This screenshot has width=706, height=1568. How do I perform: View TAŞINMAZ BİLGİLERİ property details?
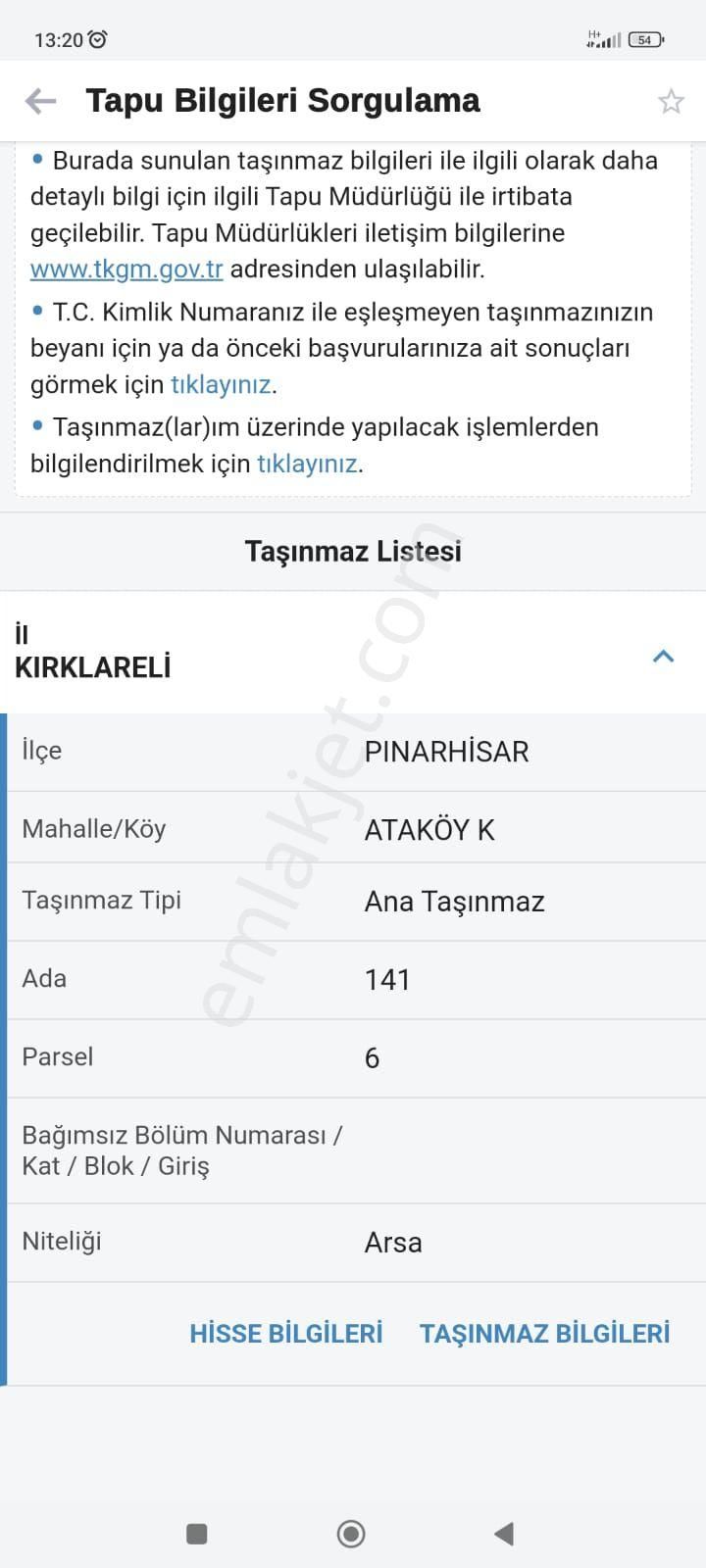pos(545,1333)
